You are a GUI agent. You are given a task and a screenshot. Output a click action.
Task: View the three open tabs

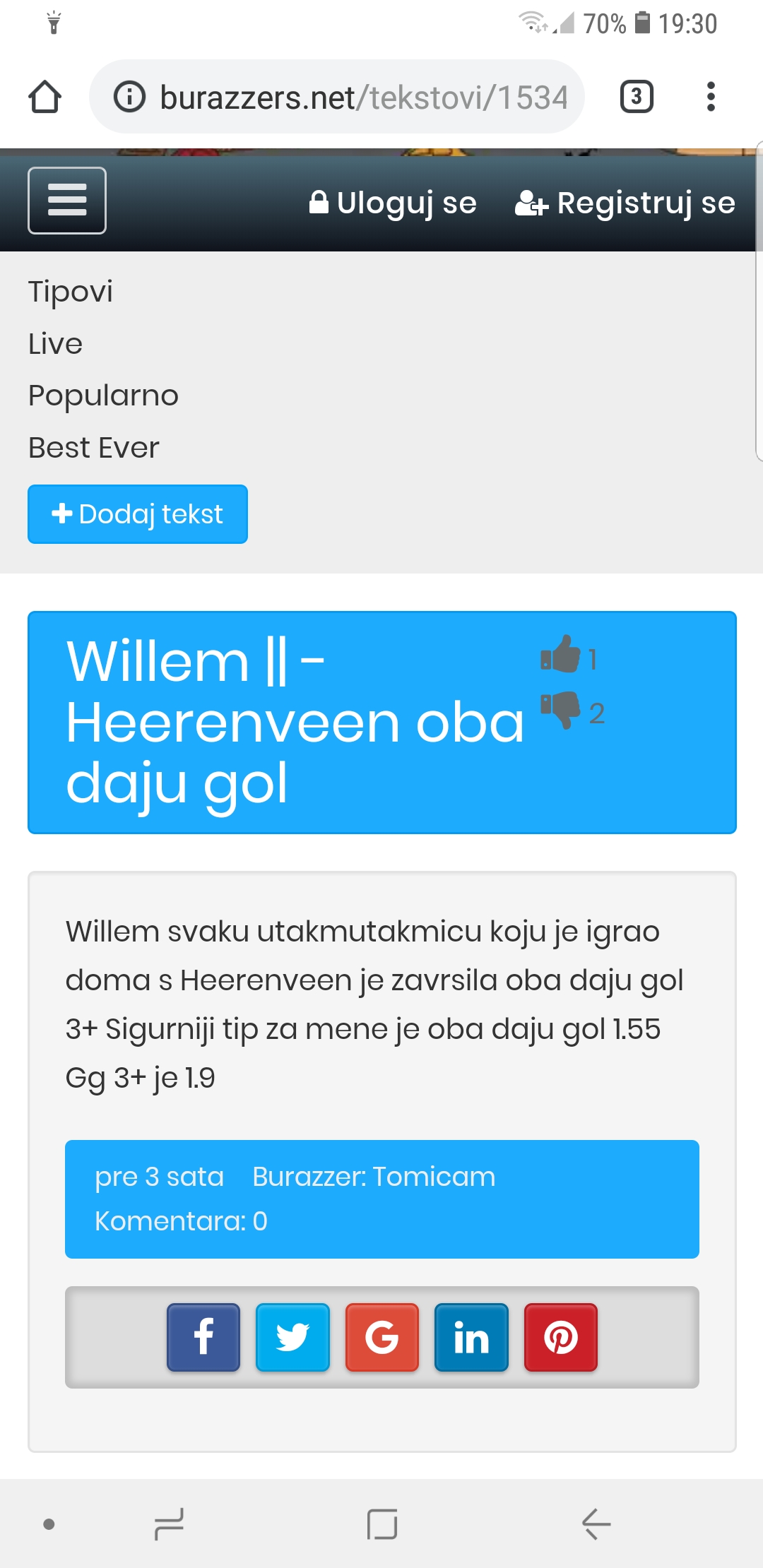(x=637, y=97)
